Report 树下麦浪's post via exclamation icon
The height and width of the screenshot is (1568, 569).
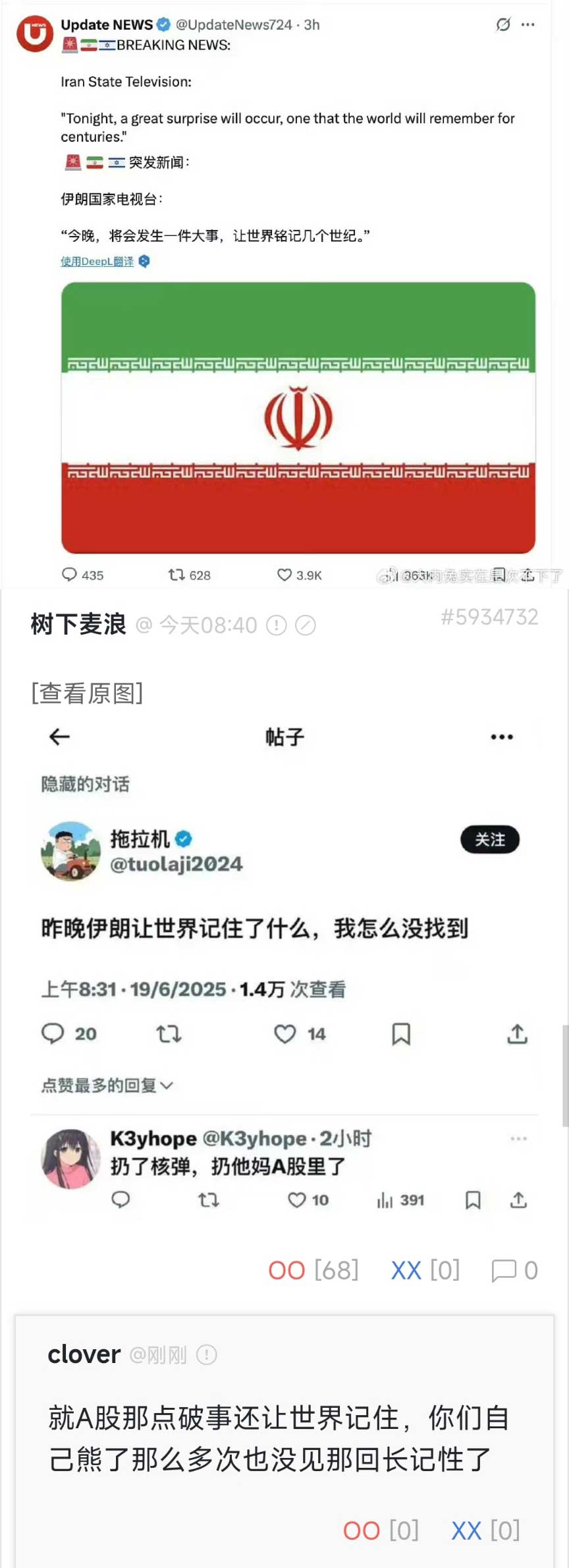click(276, 625)
